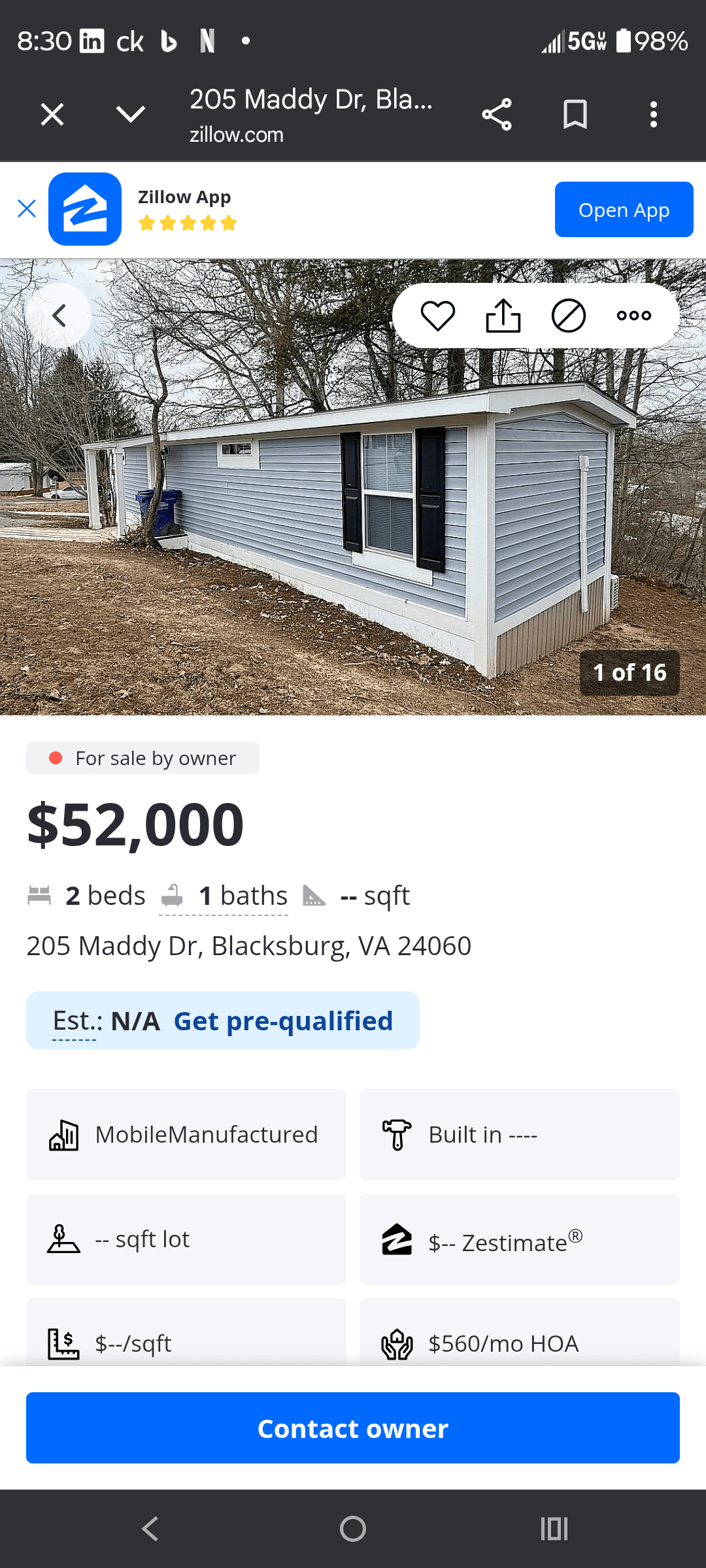The height and width of the screenshot is (1568, 706).
Task: Tap the Open App button
Action: 624,210
